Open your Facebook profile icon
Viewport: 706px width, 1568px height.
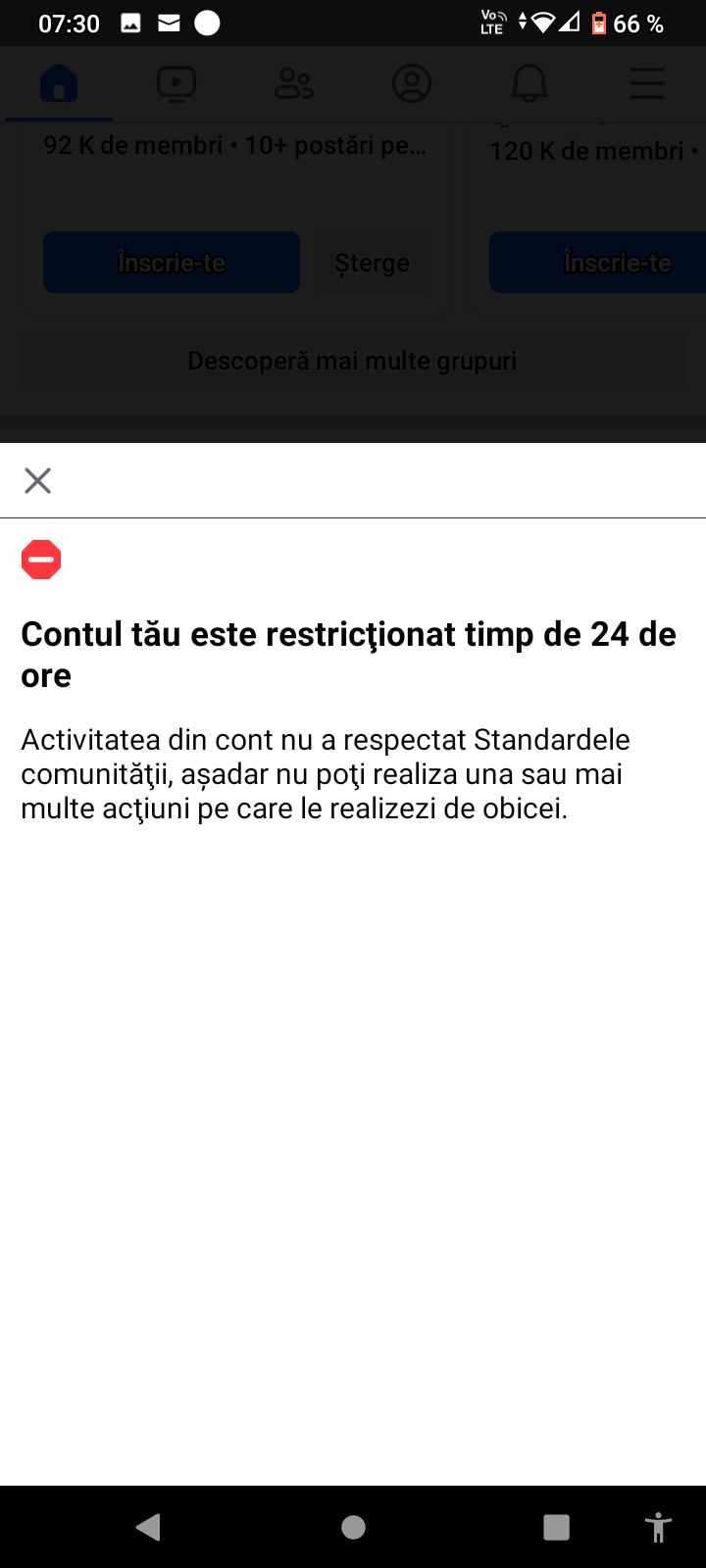click(412, 83)
